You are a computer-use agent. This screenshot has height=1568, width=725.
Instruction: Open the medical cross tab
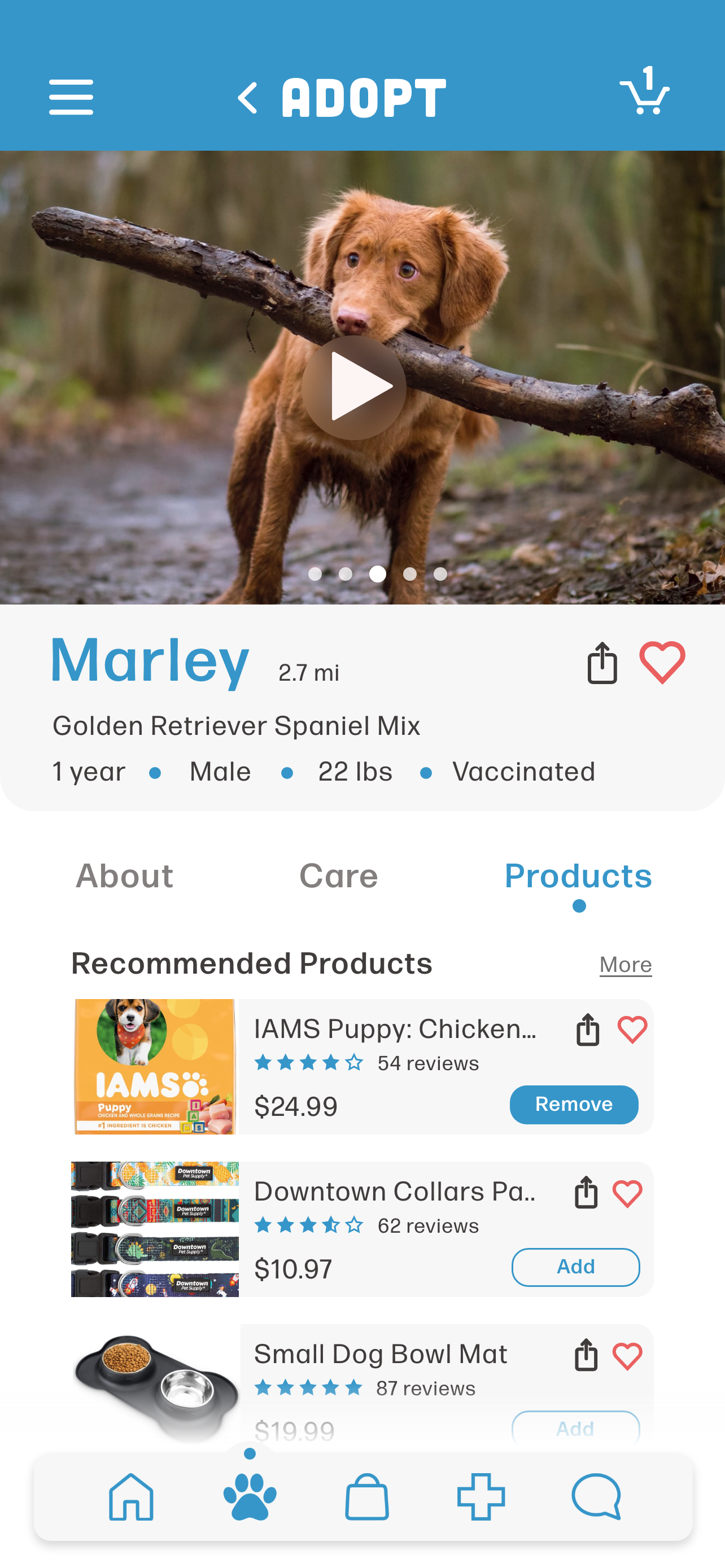pyautogui.click(x=481, y=1497)
